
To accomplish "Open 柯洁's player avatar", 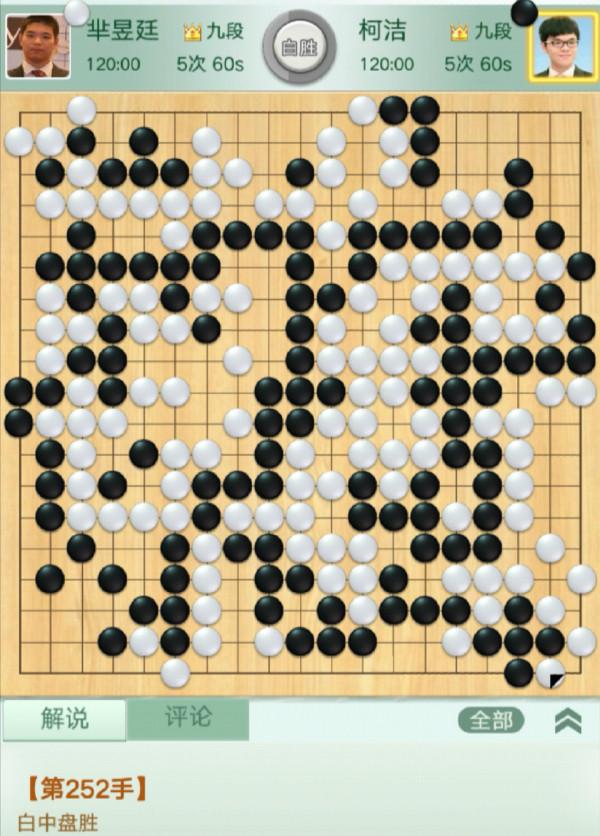I will [x=562, y=48].
